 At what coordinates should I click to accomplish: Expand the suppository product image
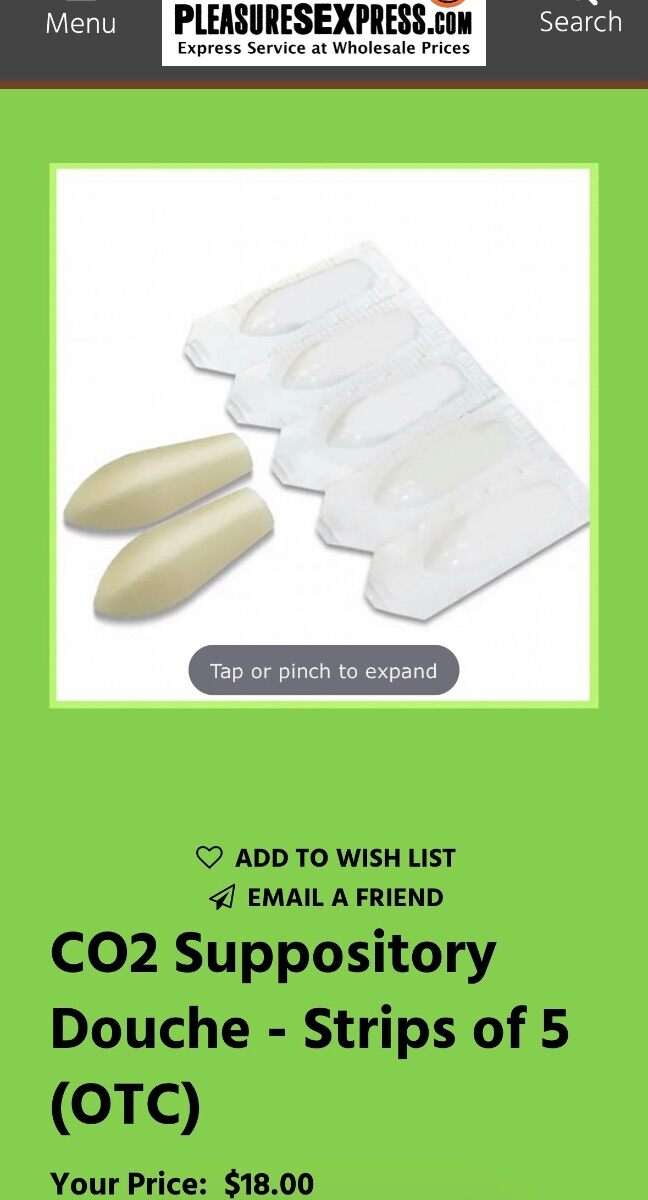[x=323, y=435]
